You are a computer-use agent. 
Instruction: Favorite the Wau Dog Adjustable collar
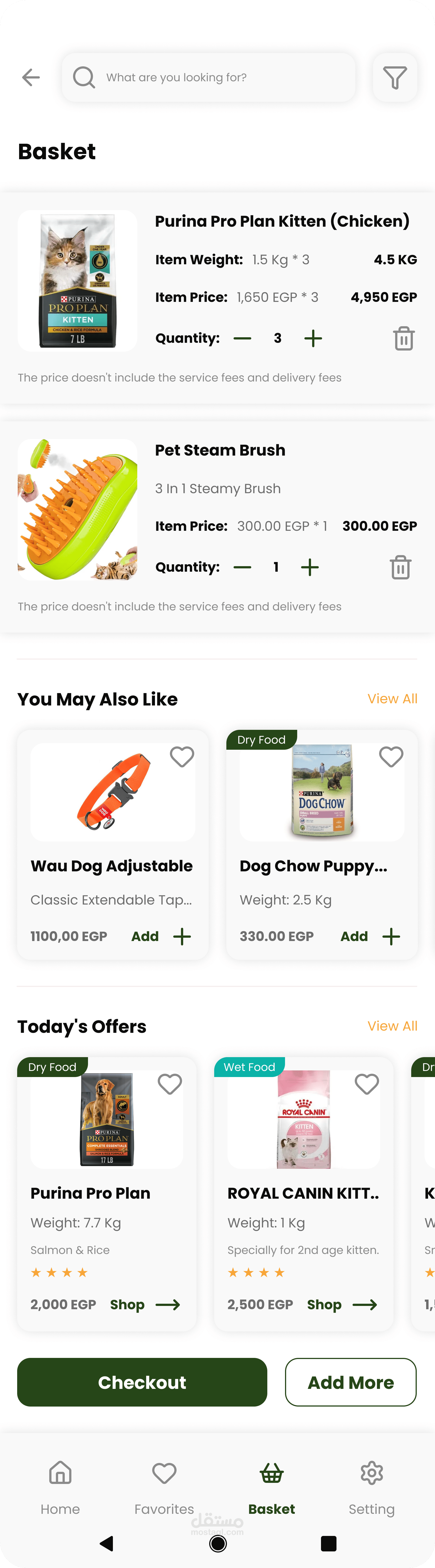182,757
